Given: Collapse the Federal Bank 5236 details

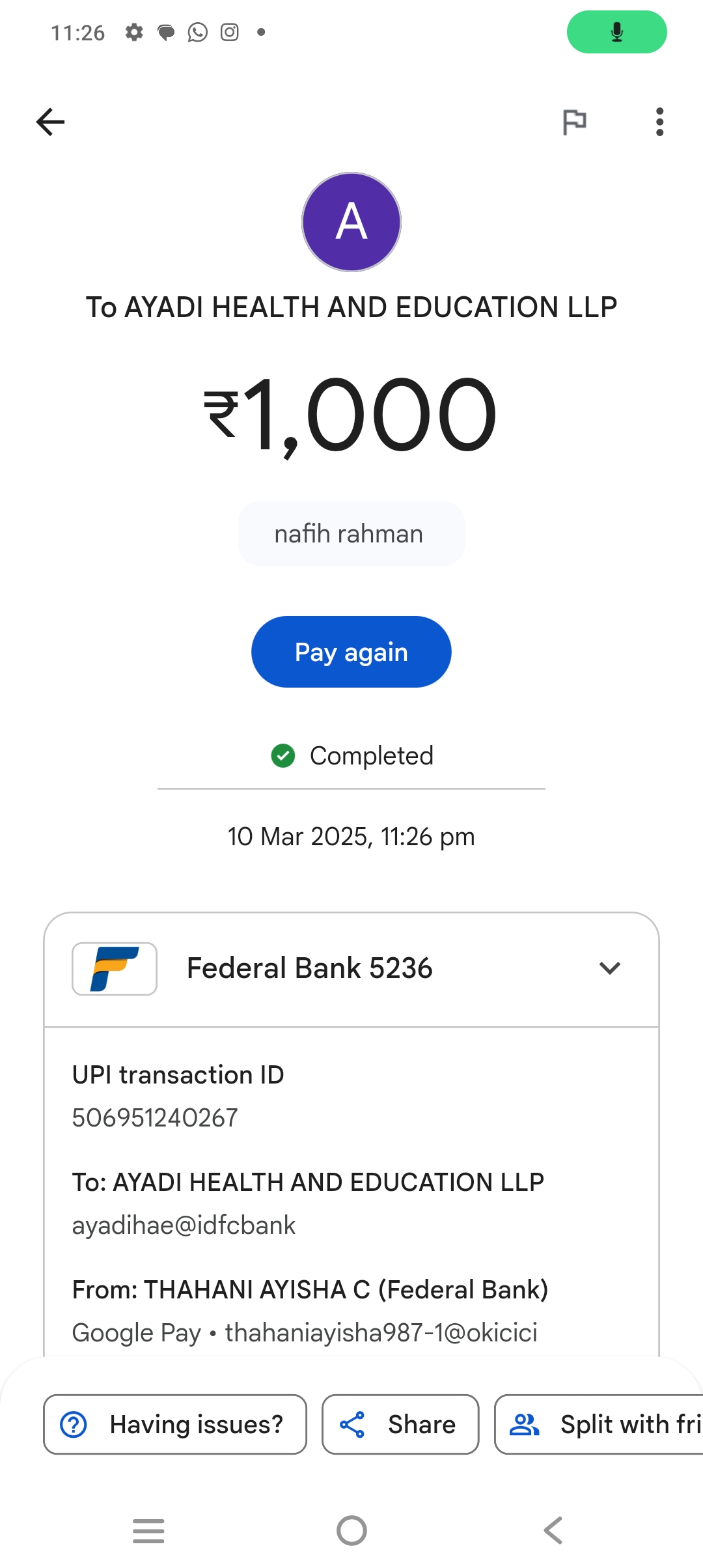Looking at the screenshot, I should tap(609, 968).
